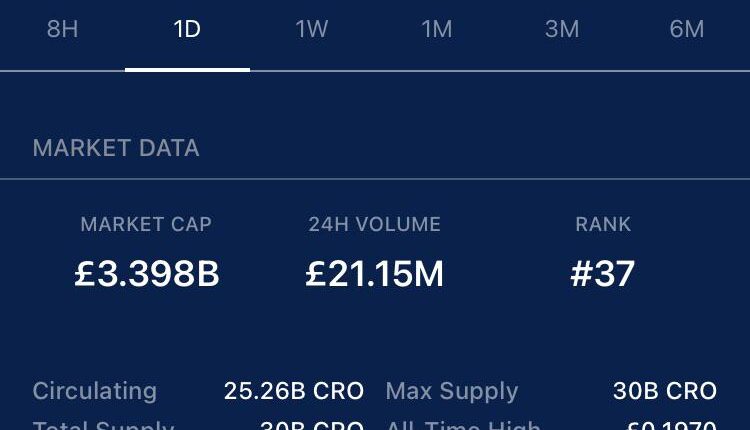
Task: Show the 1W price chart
Action: (312, 30)
